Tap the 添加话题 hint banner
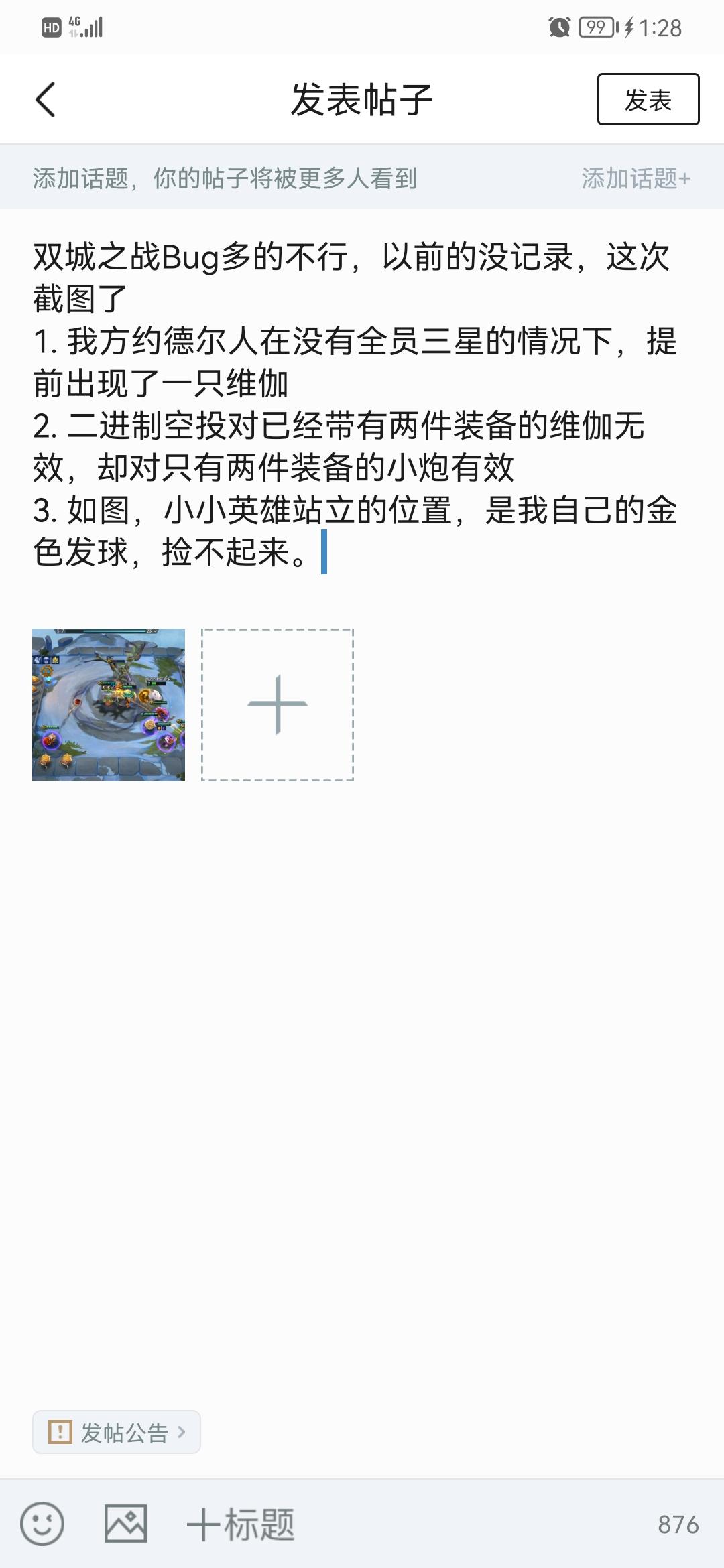724x1568 pixels. [225, 178]
